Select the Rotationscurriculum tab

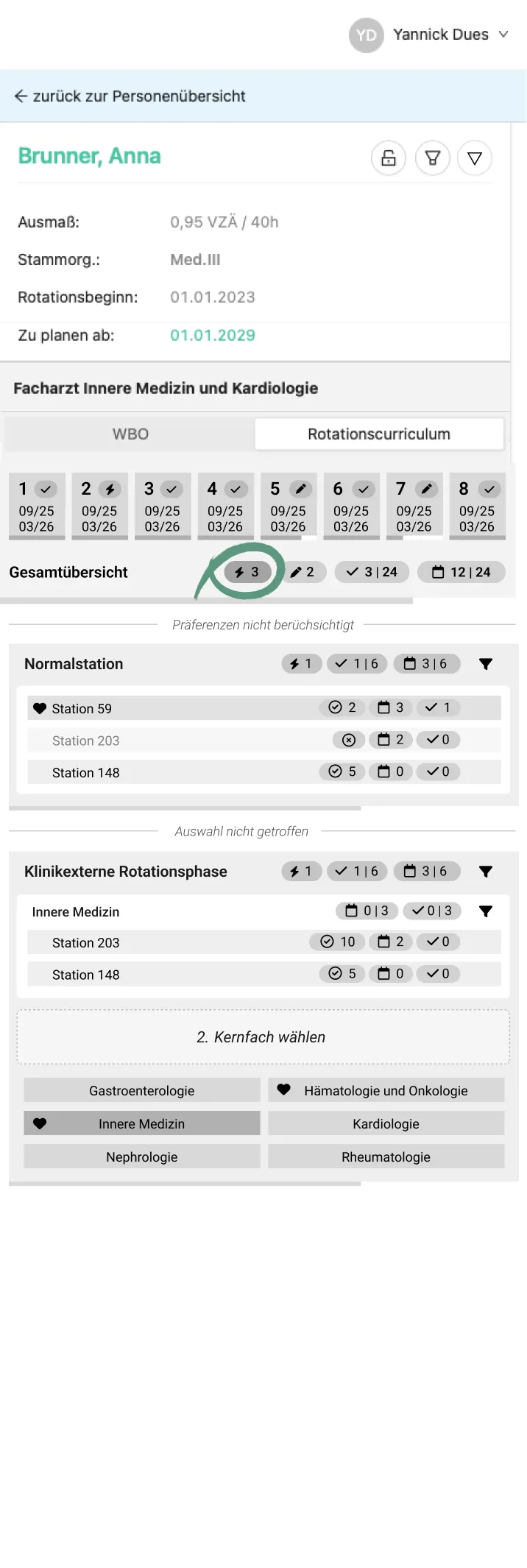point(378,434)
